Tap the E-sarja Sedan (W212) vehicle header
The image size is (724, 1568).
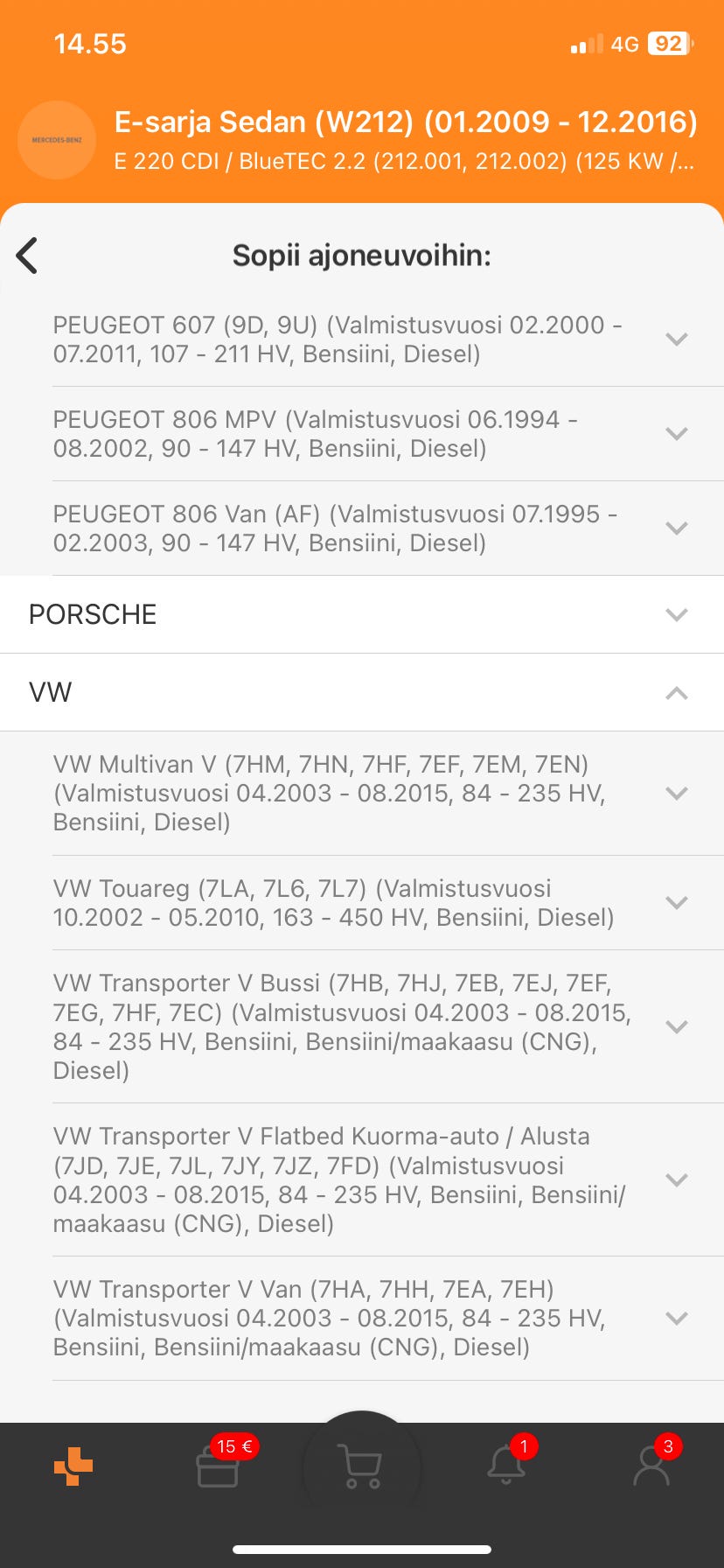[x=404, y=140]
